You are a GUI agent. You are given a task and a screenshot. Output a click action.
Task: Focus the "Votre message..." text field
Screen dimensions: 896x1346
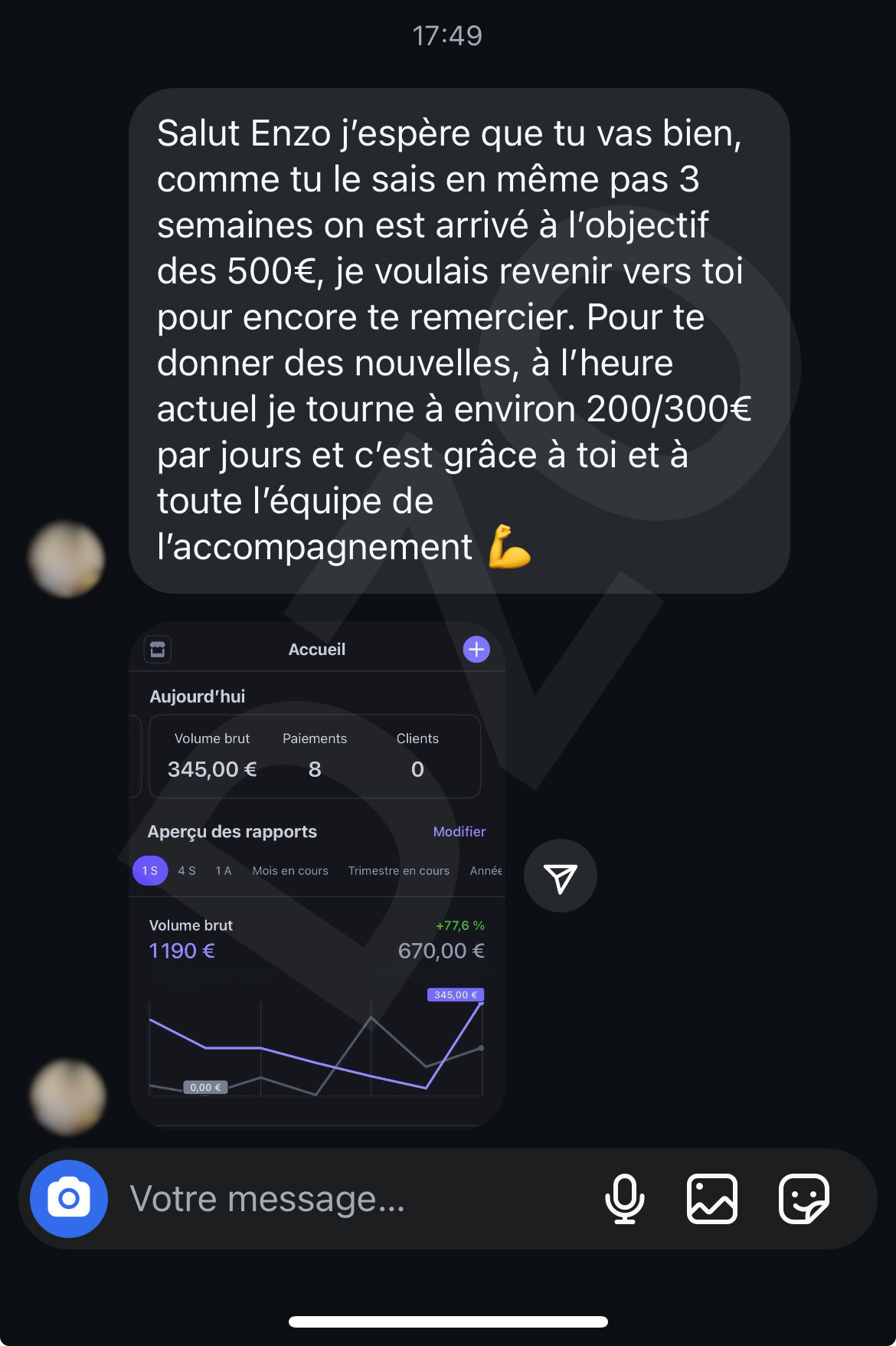pos(345,1199)
